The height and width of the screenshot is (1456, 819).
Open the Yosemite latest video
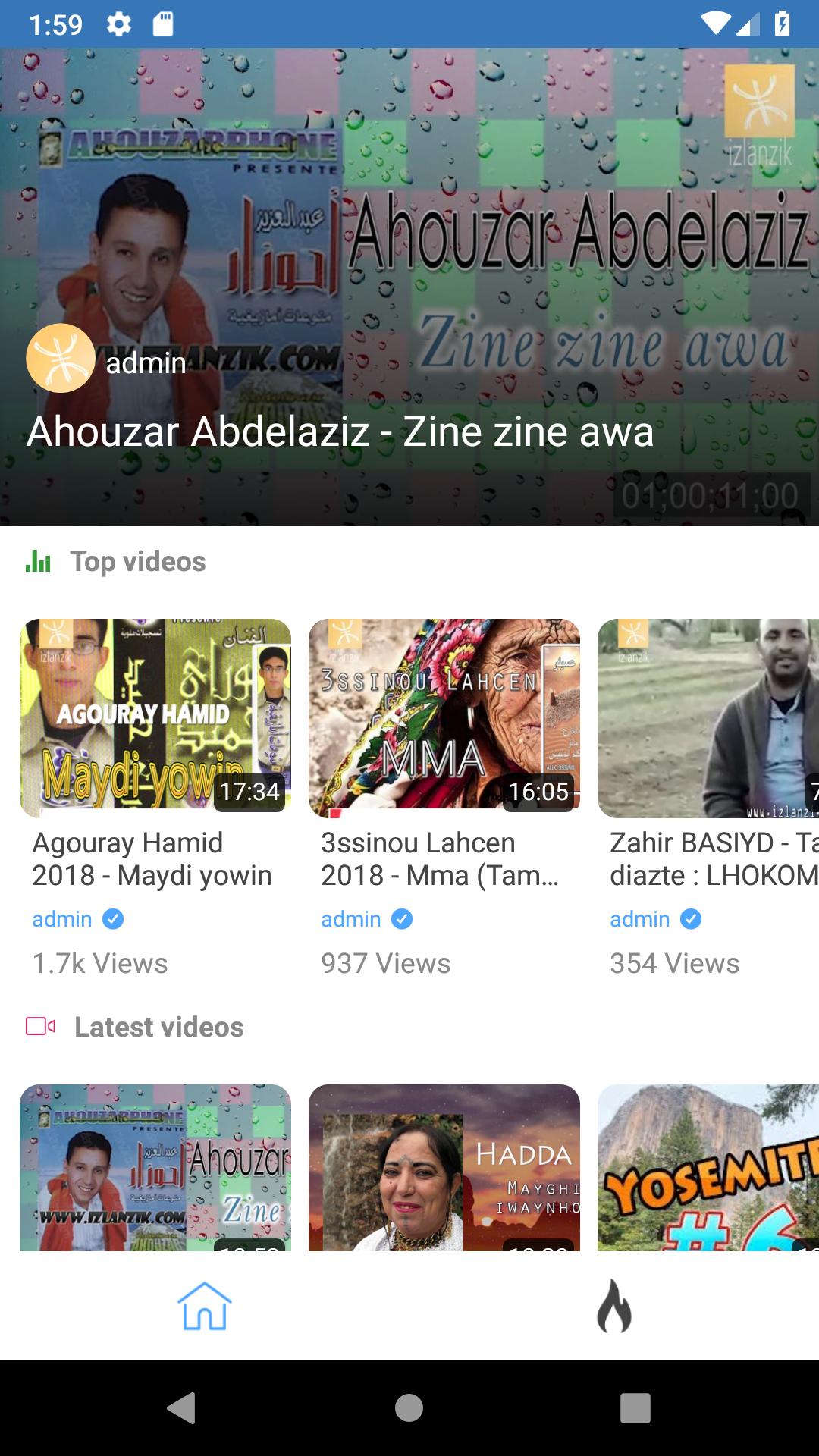tap(708, 1168)
